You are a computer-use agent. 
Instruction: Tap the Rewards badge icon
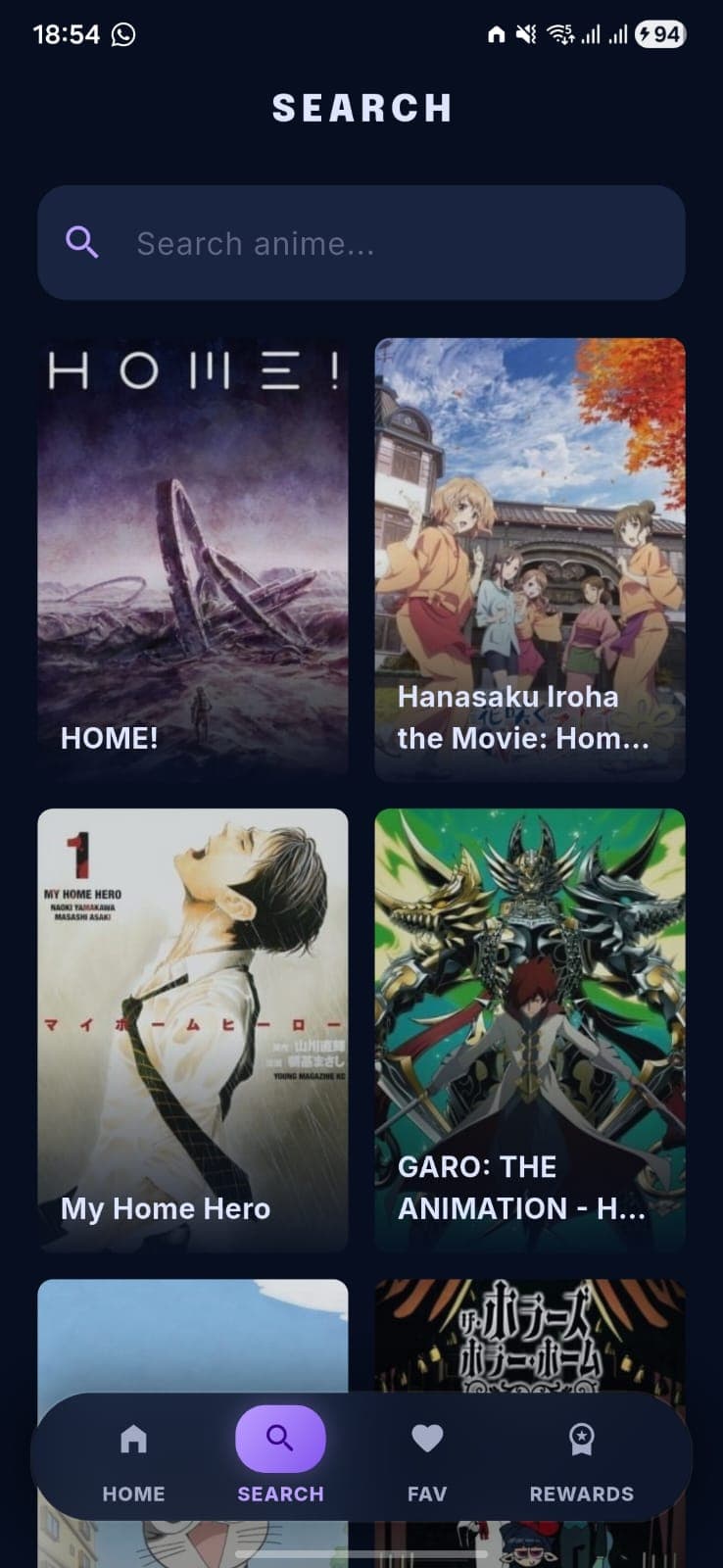pyautogui.click(x=581, y=1439)
